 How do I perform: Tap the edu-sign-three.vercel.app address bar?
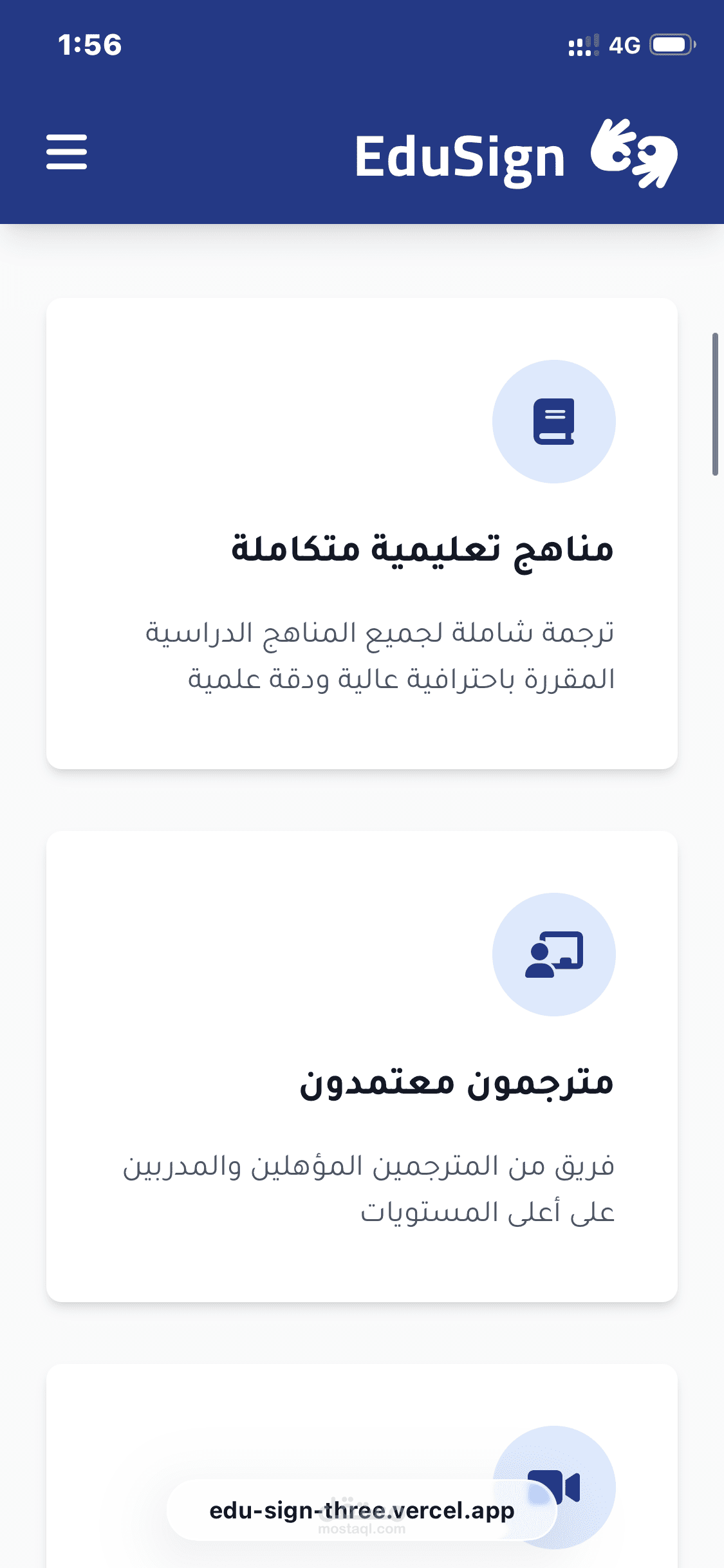tap(362, 1509)
